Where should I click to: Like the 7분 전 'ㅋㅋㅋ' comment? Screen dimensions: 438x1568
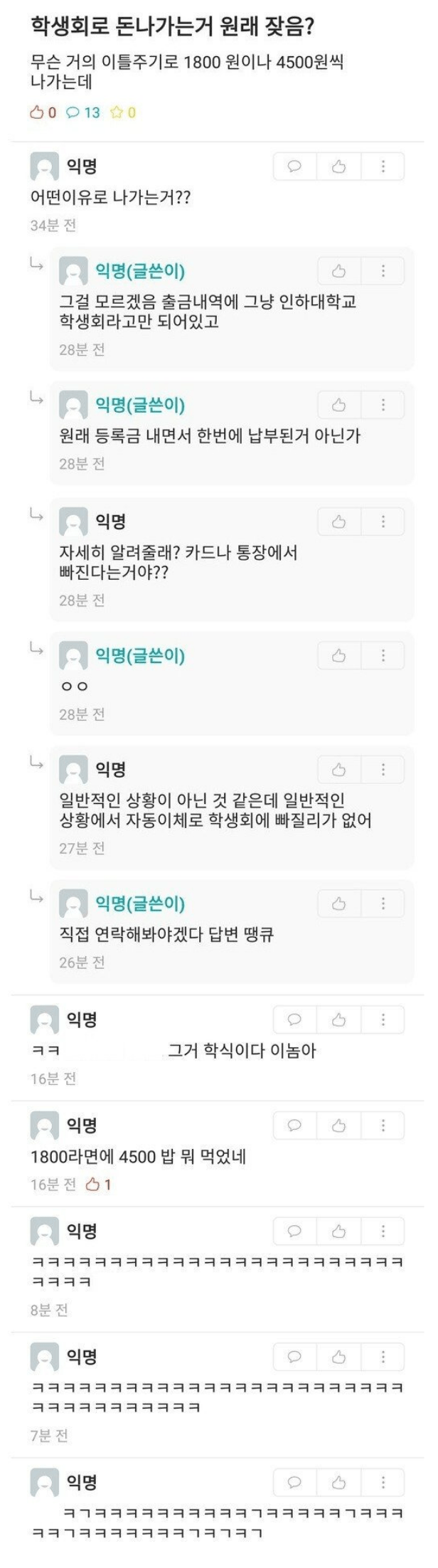point(338,1357)
